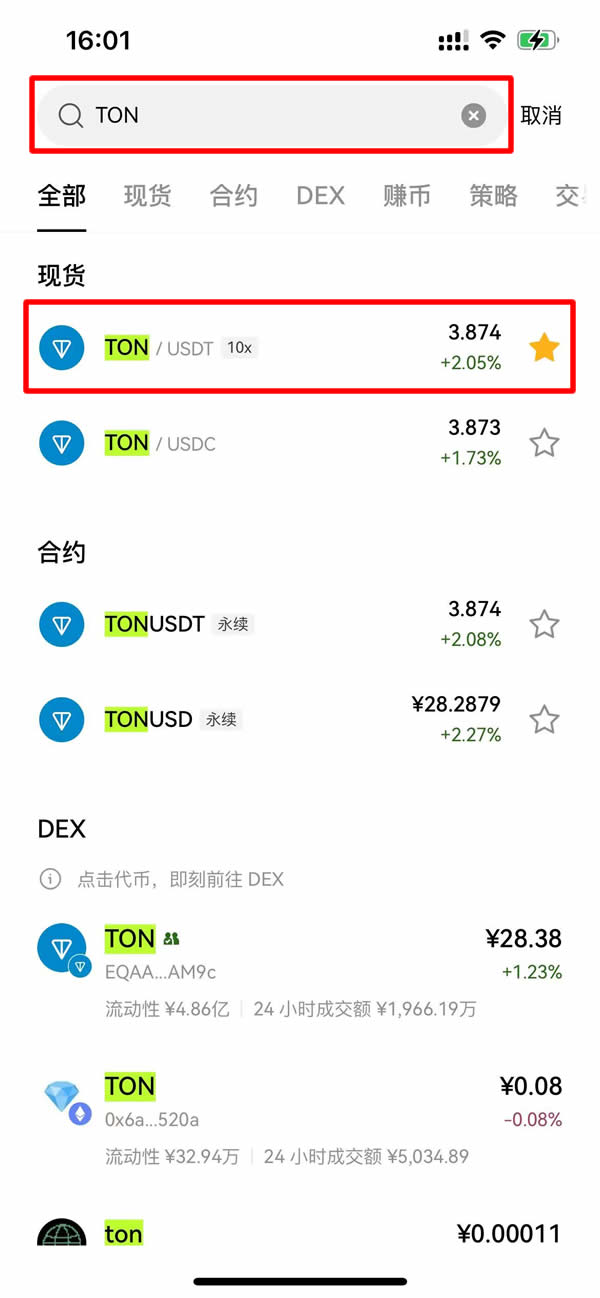
Task: Open the TONUSDT perpetual contract
Action: tap(270, 624)
